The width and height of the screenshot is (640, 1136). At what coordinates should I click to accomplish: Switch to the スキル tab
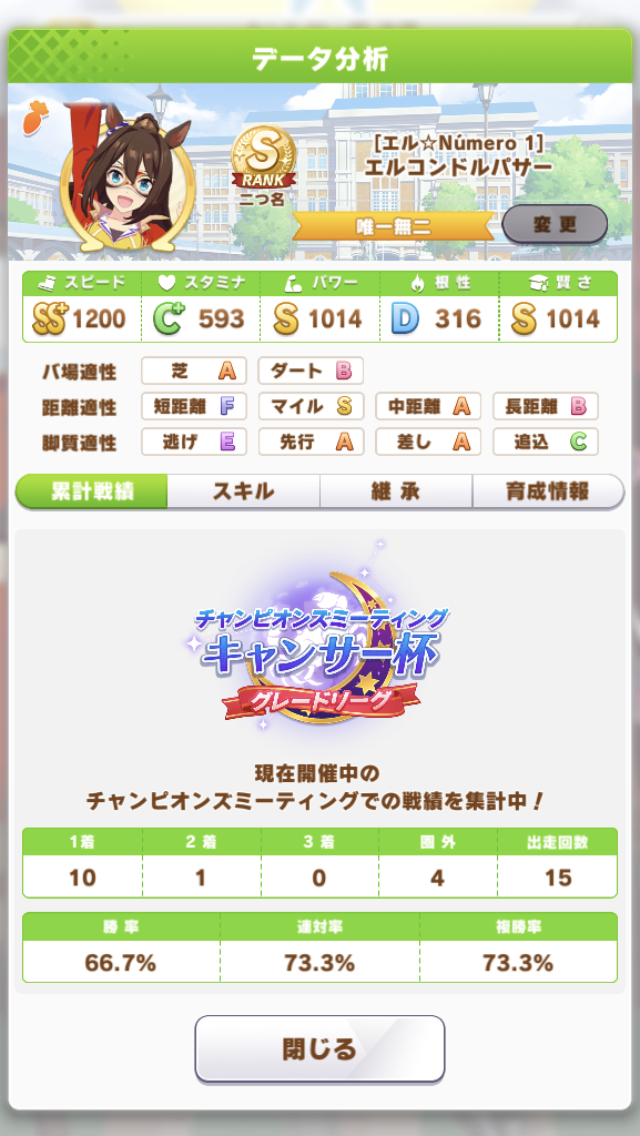point(244,492)
